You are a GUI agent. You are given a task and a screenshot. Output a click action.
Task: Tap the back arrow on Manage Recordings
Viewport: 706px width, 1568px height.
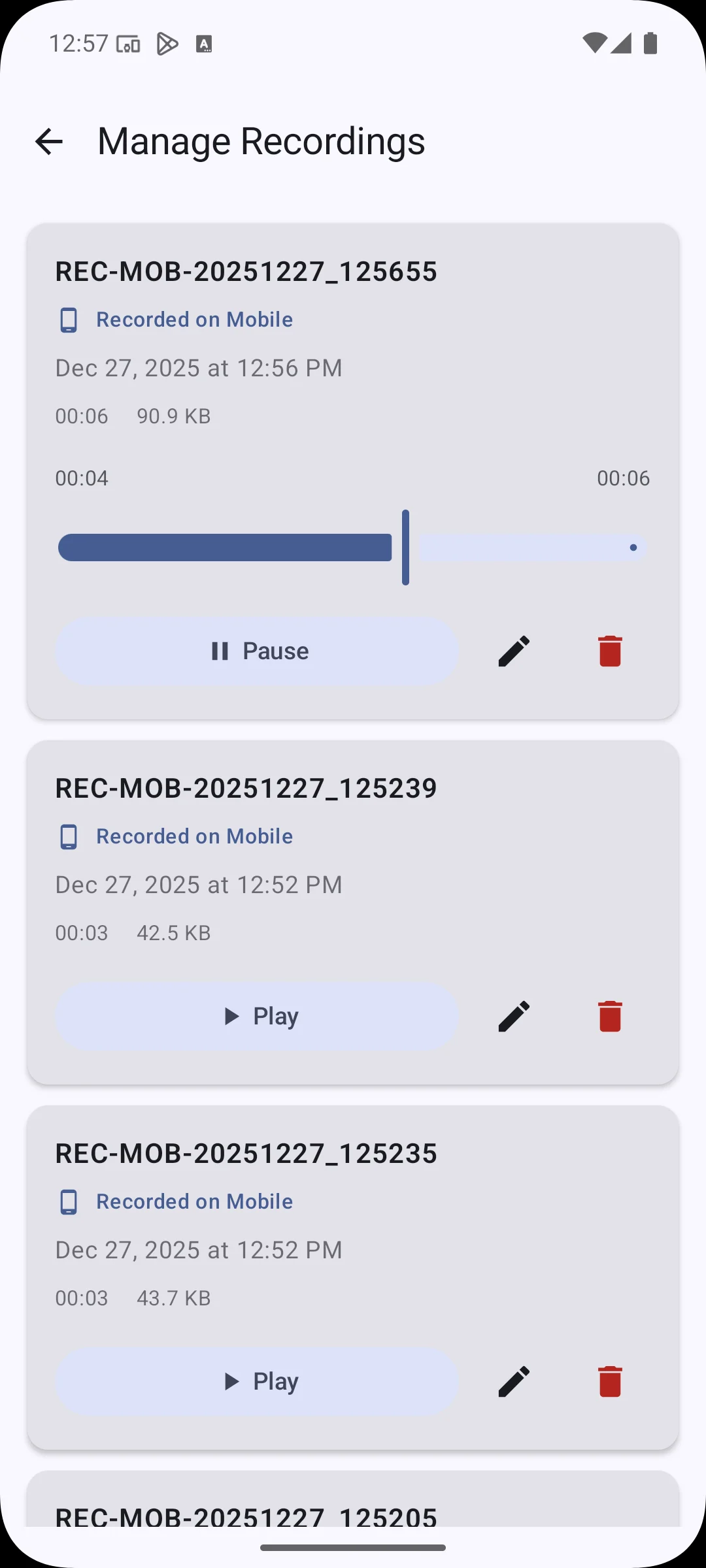(x=50, y=141)
